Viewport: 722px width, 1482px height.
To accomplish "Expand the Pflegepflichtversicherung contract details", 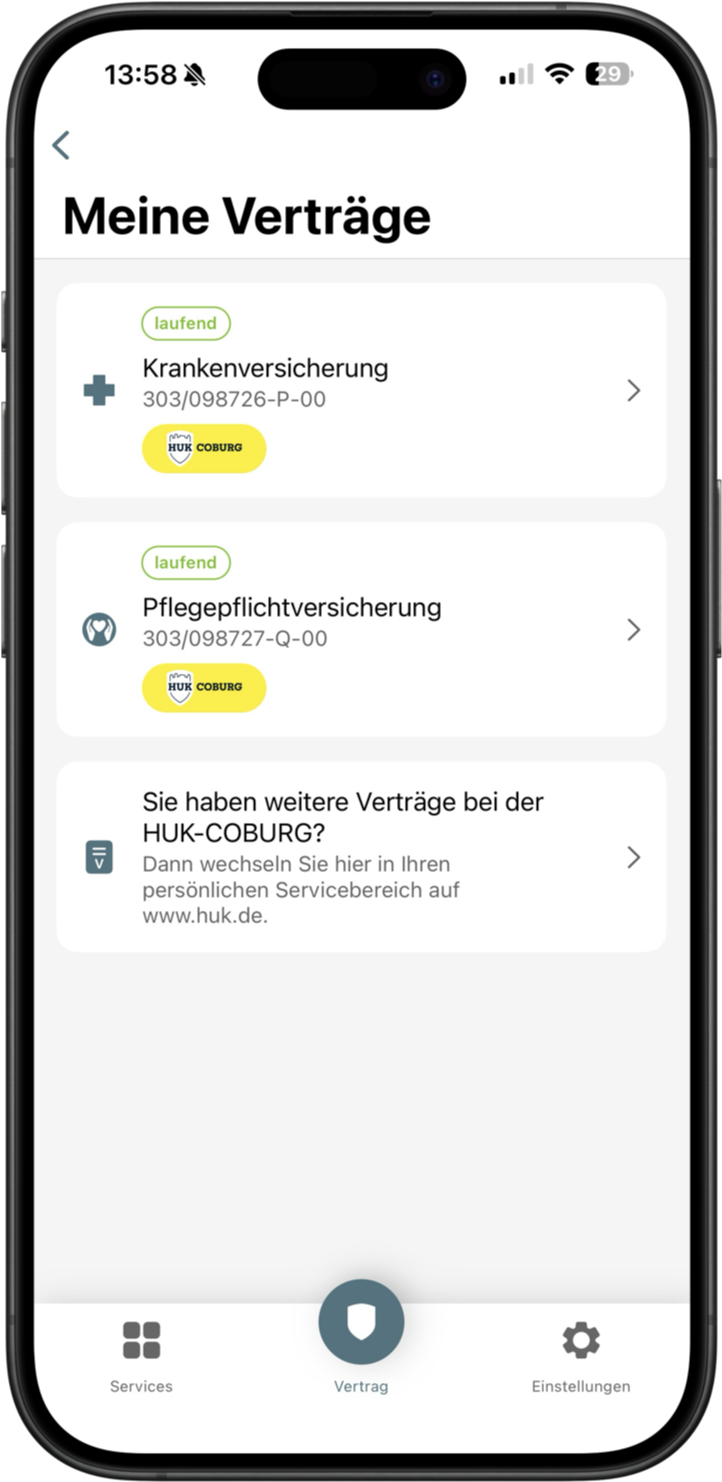I will click(633, 630).
